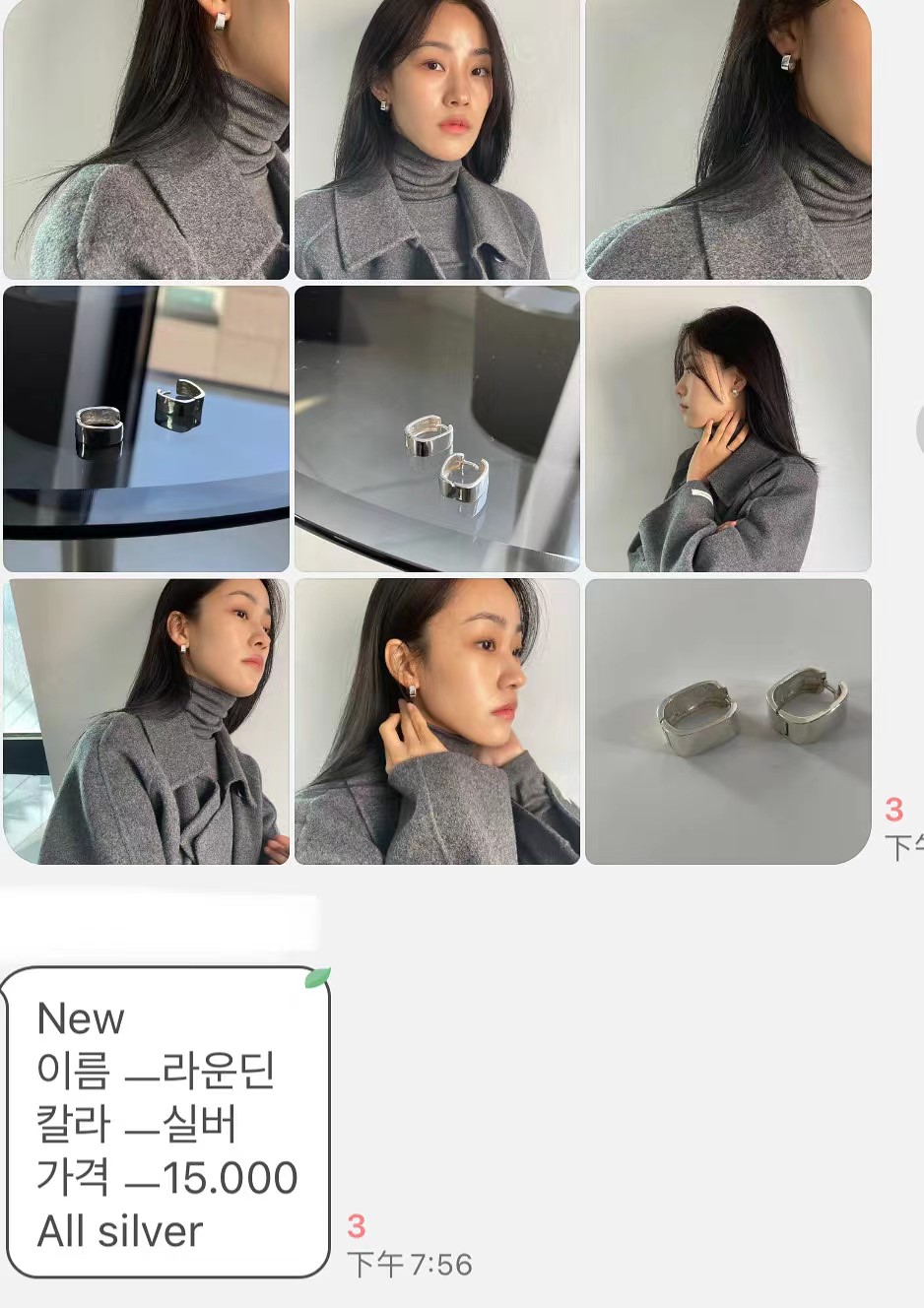
Task: Open the photo of model touching her ear
Action: point(436,721)
